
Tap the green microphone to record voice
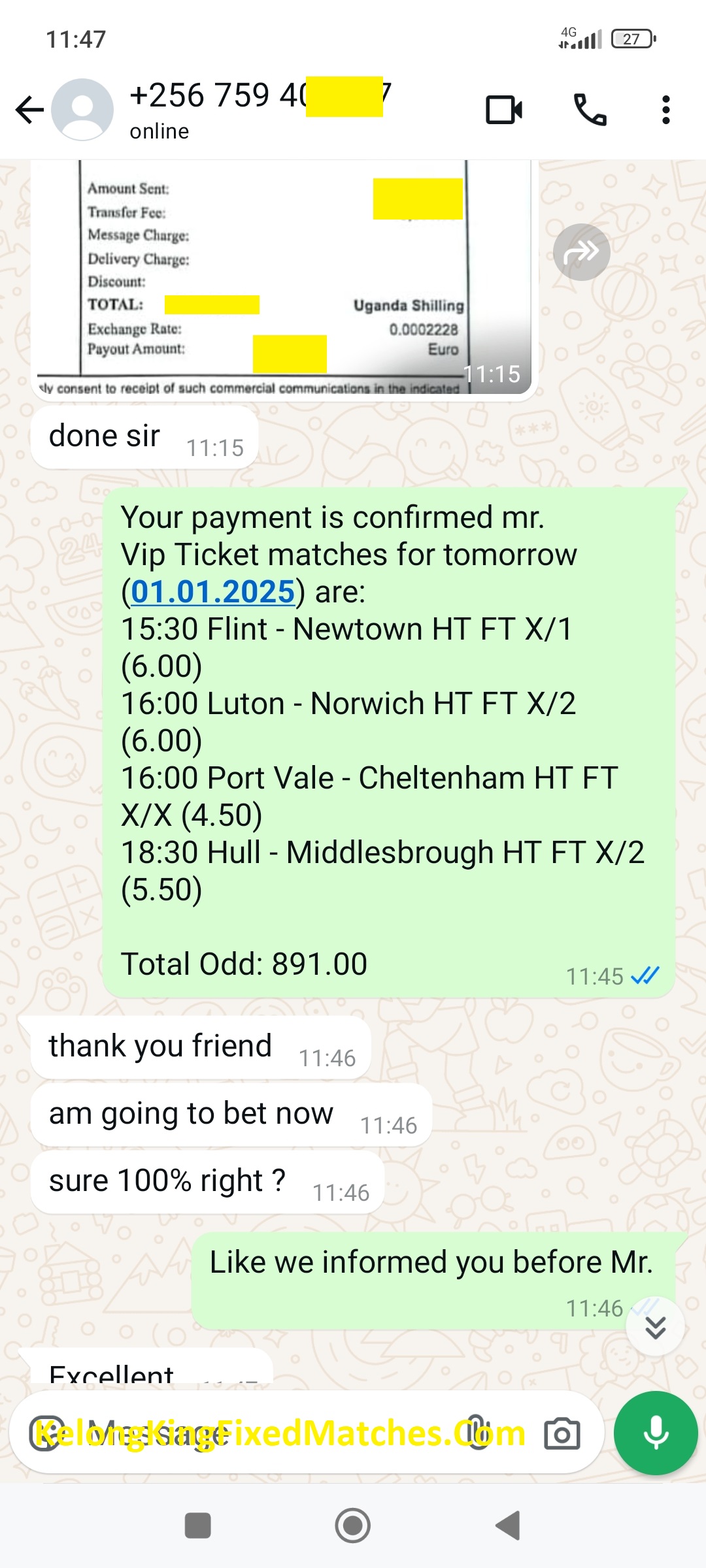pos(656,1433)
